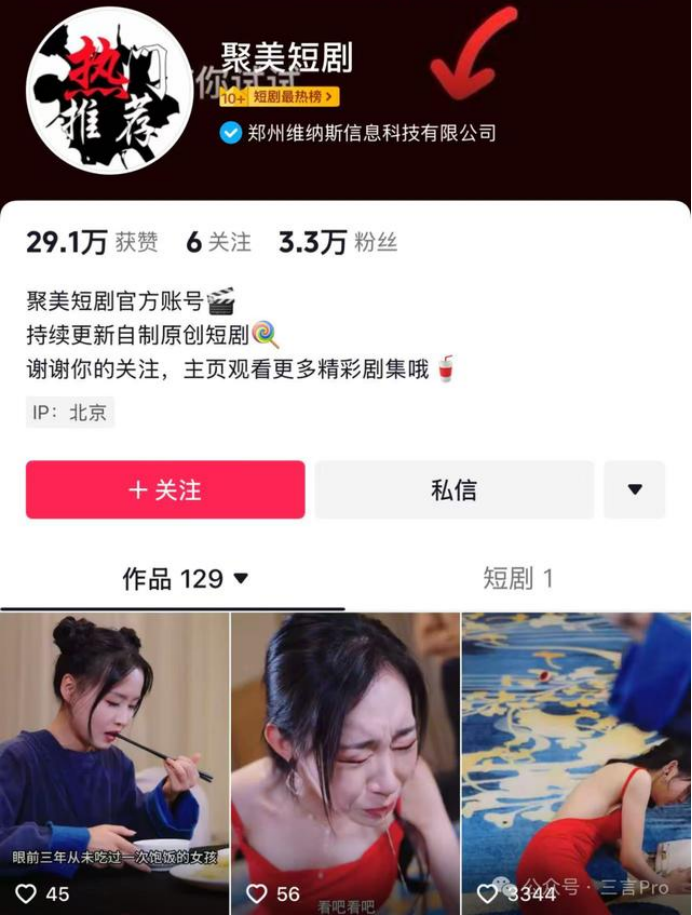This screenshot has width=692, height=915.
Task: Follow the account with +关注
Action: [165, 490]
